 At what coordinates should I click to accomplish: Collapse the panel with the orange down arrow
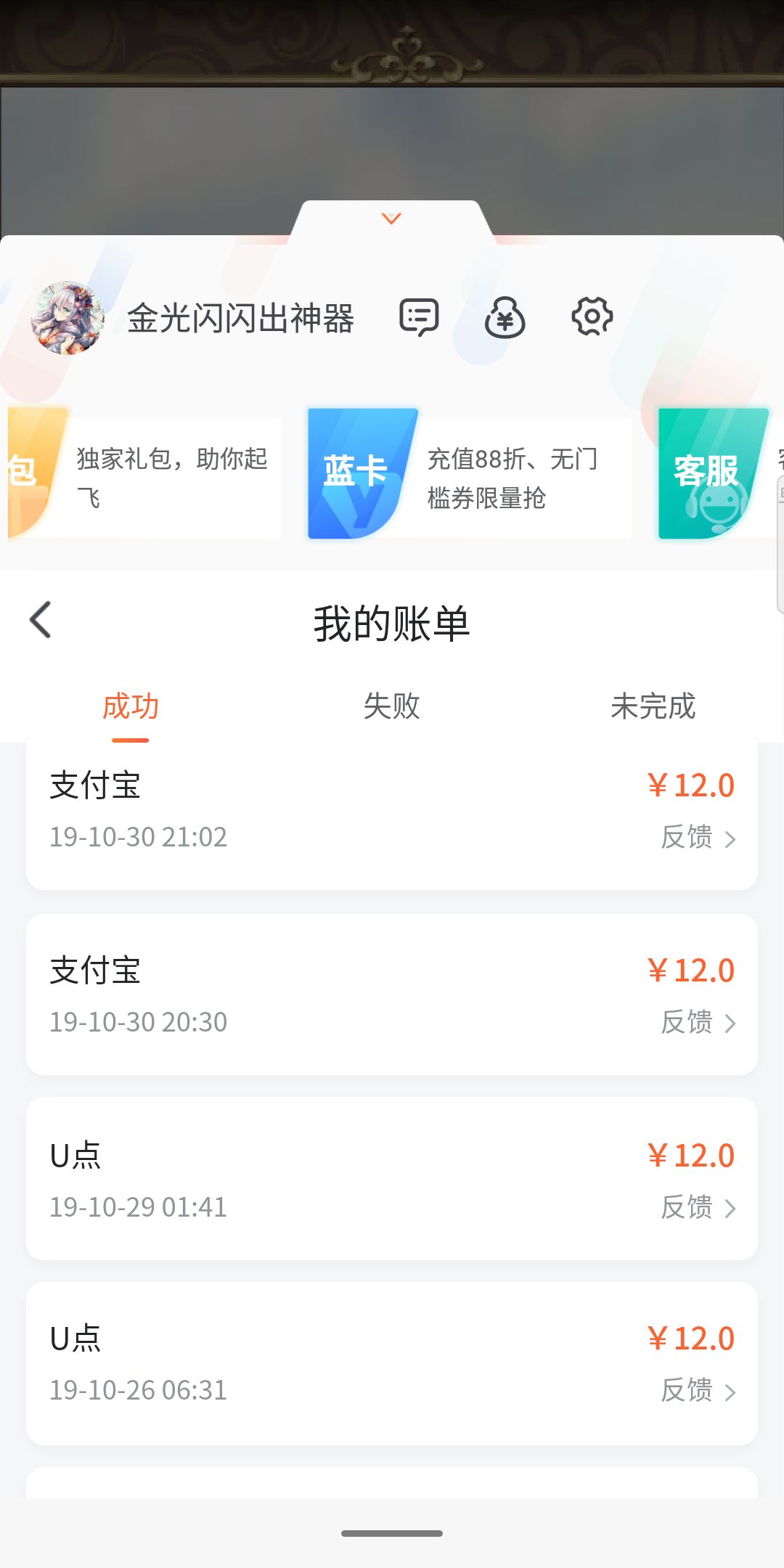point(391,219)
